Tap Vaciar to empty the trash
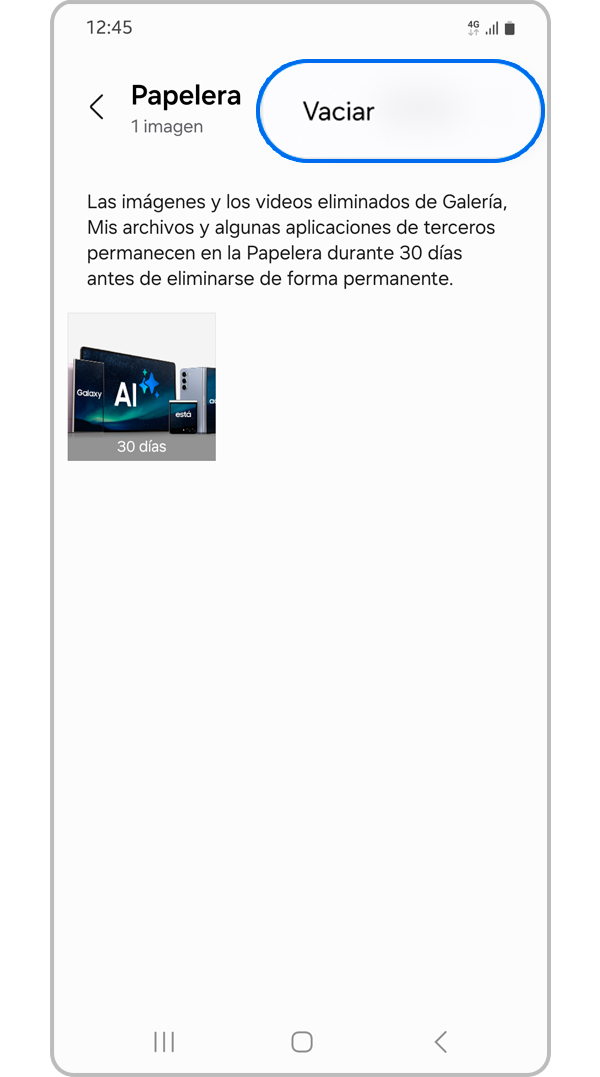This screenshot has width=600, height=1077. [339, 112]
